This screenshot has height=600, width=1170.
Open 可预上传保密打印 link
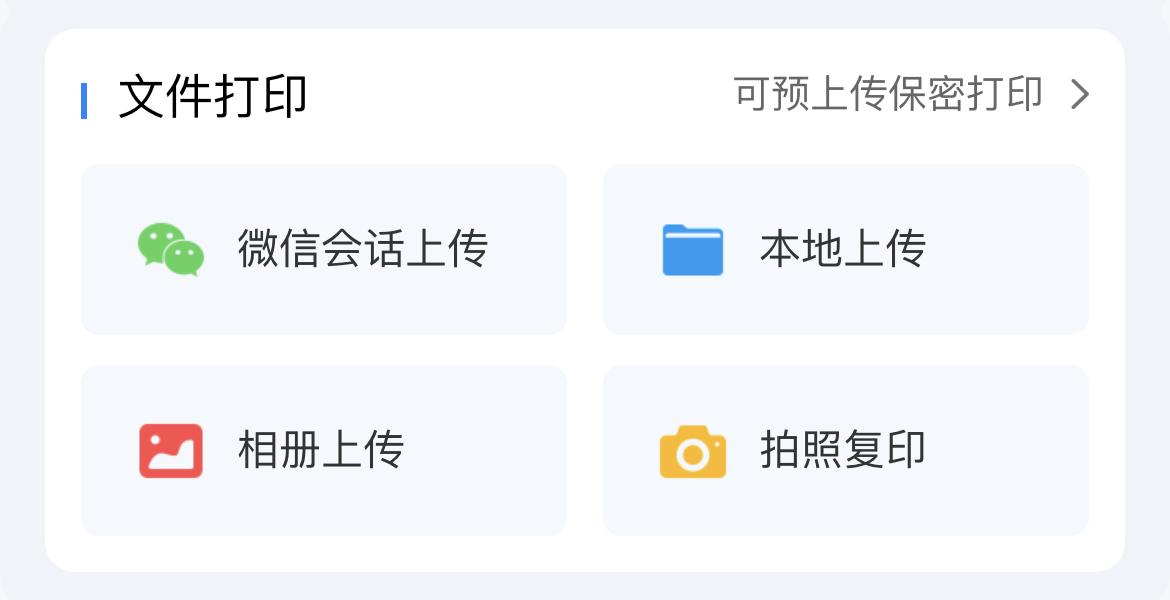tap(910, 95)
